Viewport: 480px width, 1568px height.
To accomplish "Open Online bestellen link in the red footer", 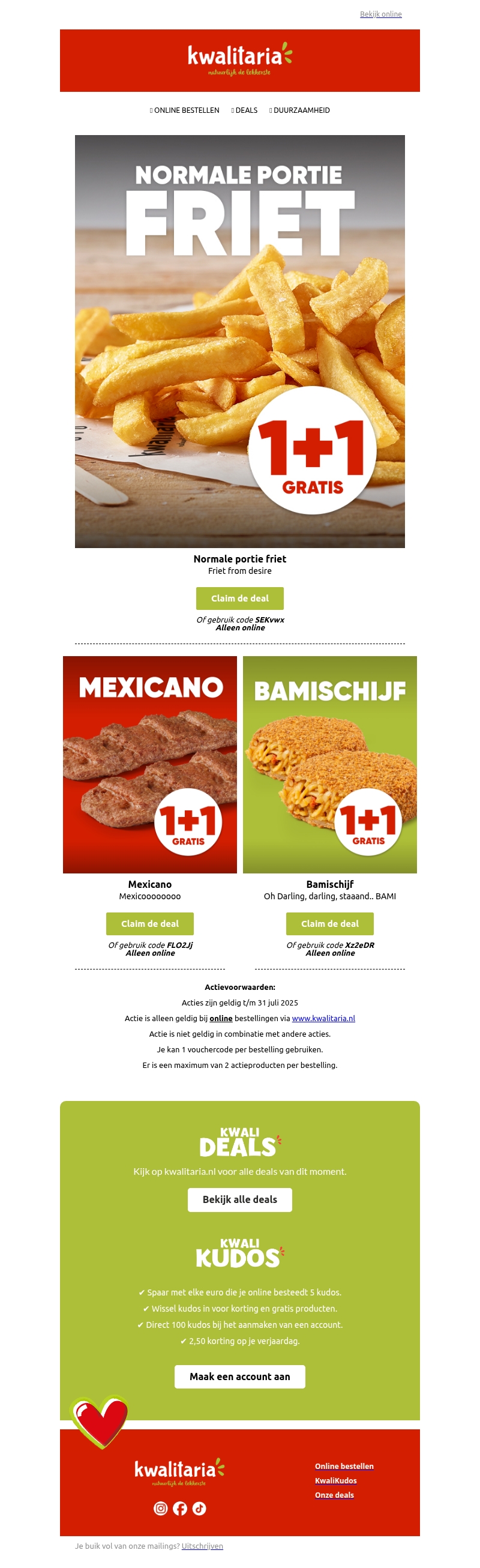I will tap(344, 1466).
